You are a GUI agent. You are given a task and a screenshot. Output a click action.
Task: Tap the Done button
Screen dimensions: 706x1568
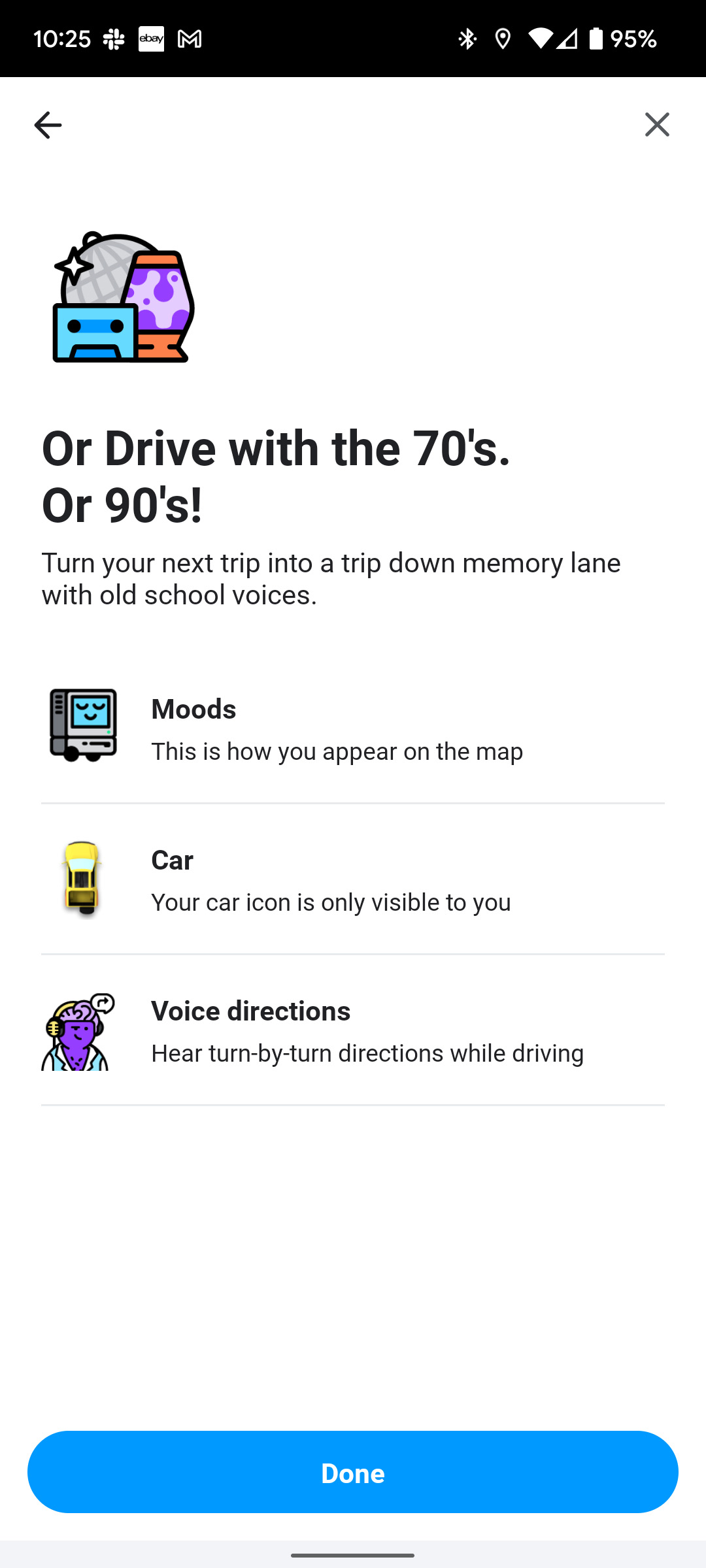pos(353,1472)
